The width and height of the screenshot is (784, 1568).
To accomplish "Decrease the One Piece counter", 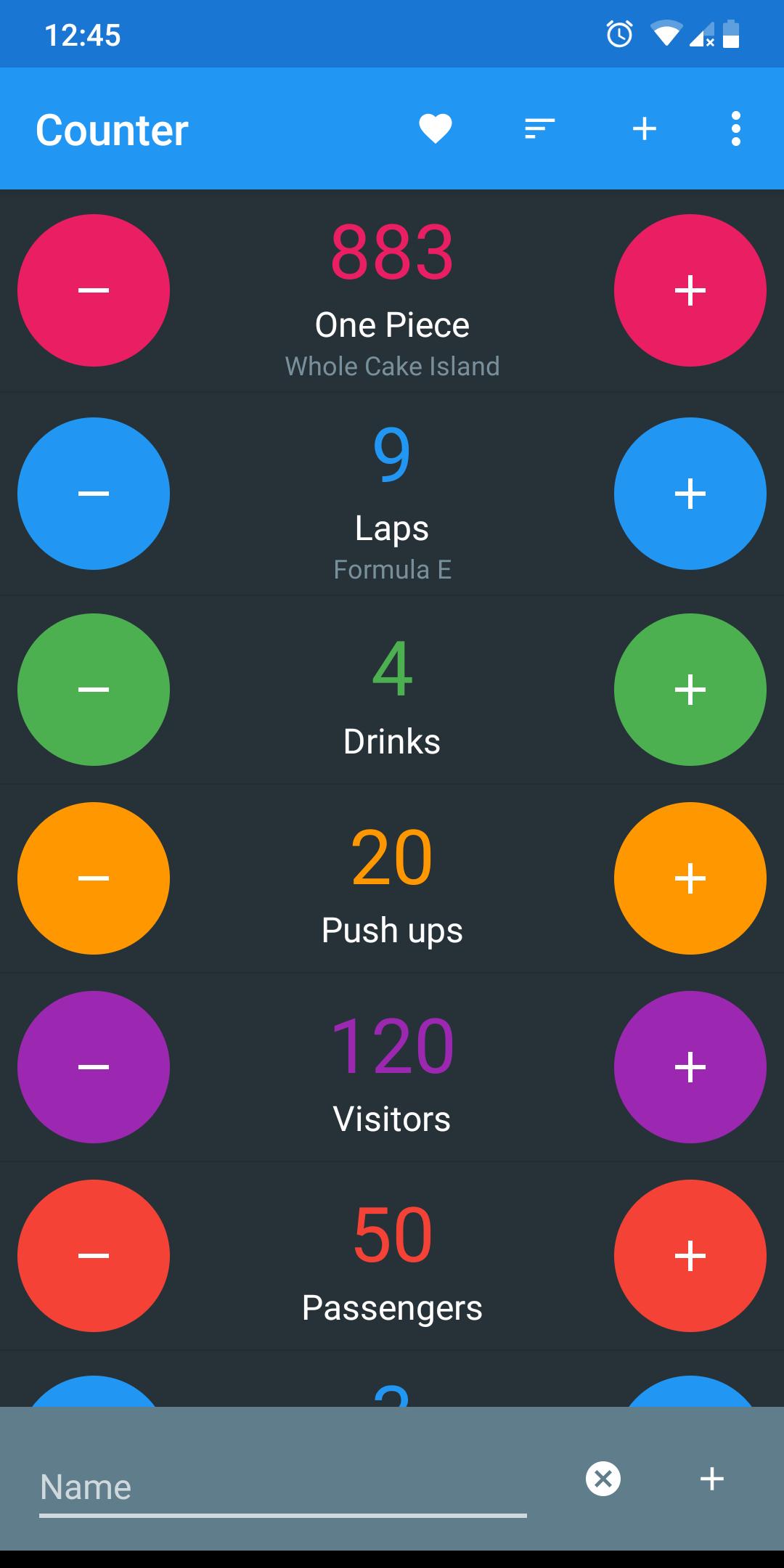I will pyautogui.click(x=94, y=290).
